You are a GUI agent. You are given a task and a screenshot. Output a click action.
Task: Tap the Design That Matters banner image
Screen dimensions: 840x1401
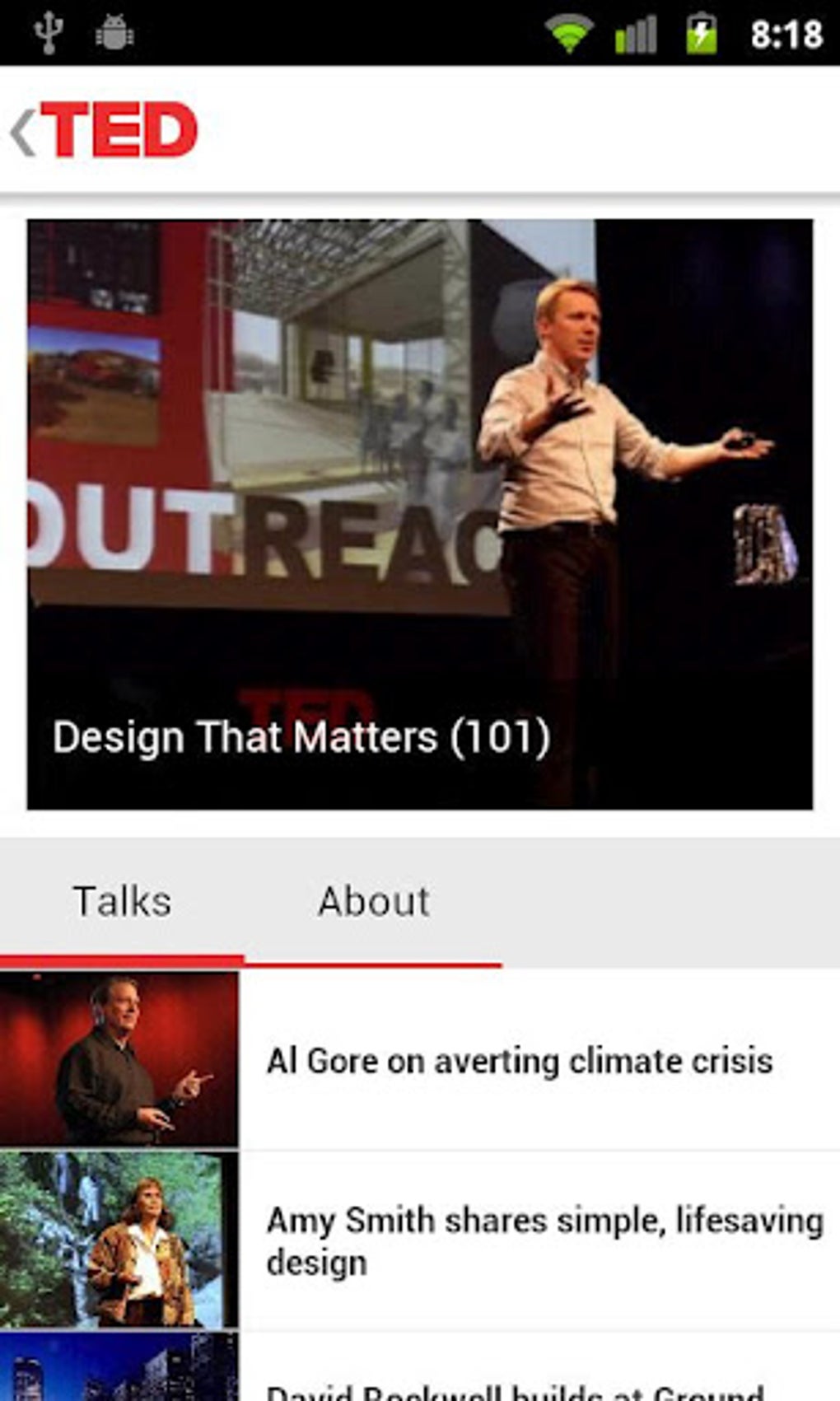(x=420, y=514)
